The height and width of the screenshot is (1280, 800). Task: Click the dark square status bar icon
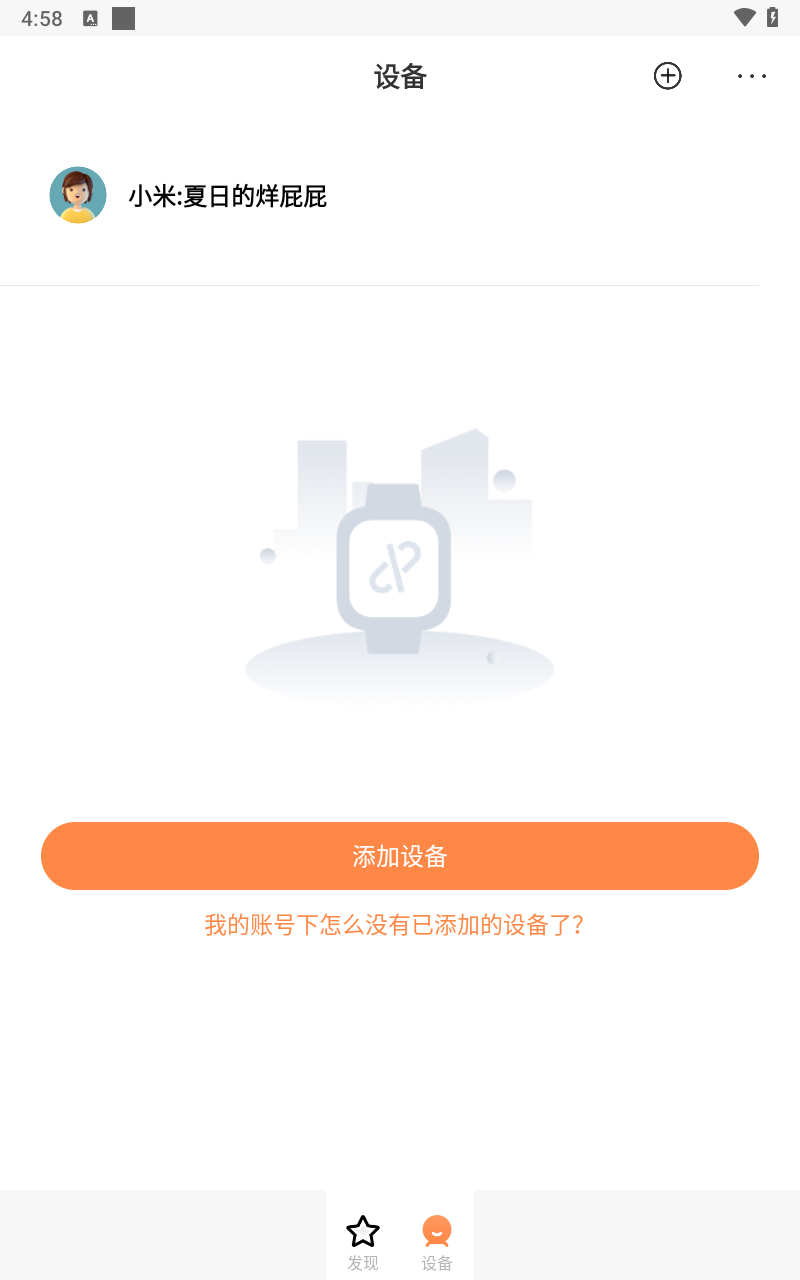click(124, 17)
